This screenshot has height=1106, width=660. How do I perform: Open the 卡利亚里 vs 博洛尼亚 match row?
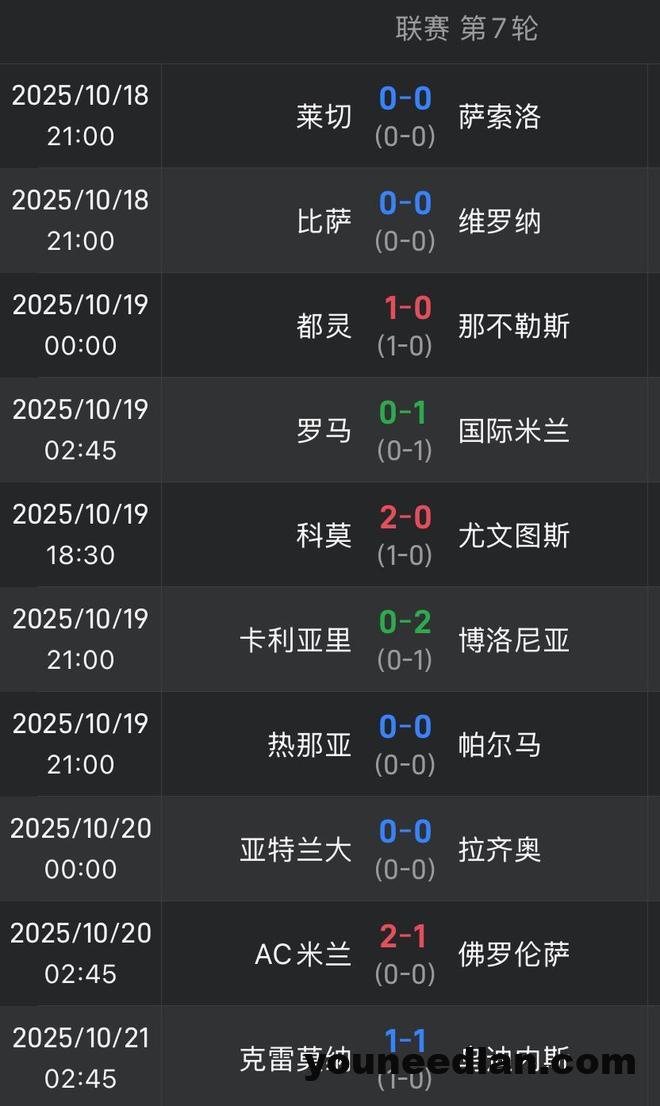pyautogui.click(x=405, y=640)
